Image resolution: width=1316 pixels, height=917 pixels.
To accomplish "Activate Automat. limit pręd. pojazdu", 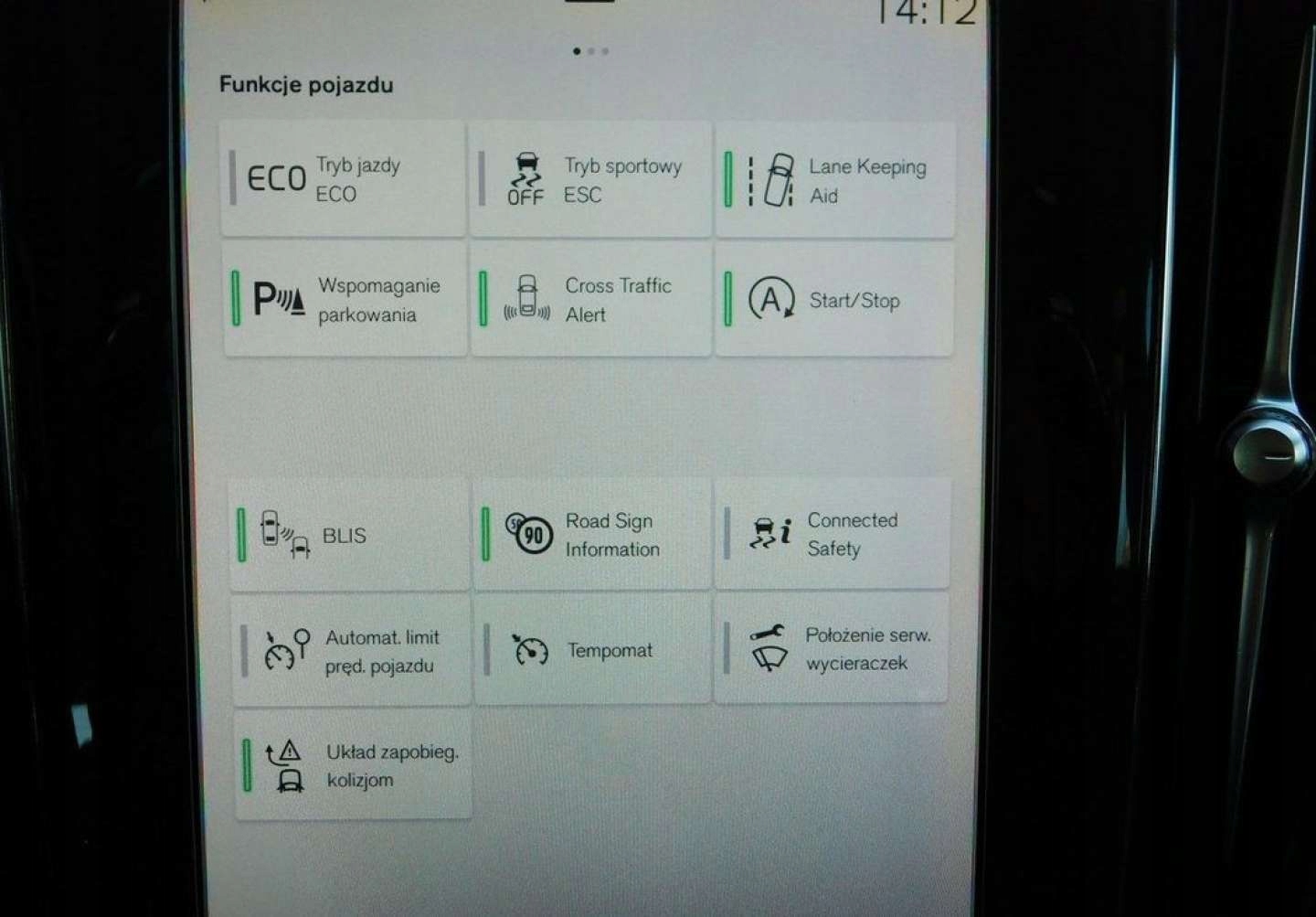I will pyautogui.click(x=351, y=651).
